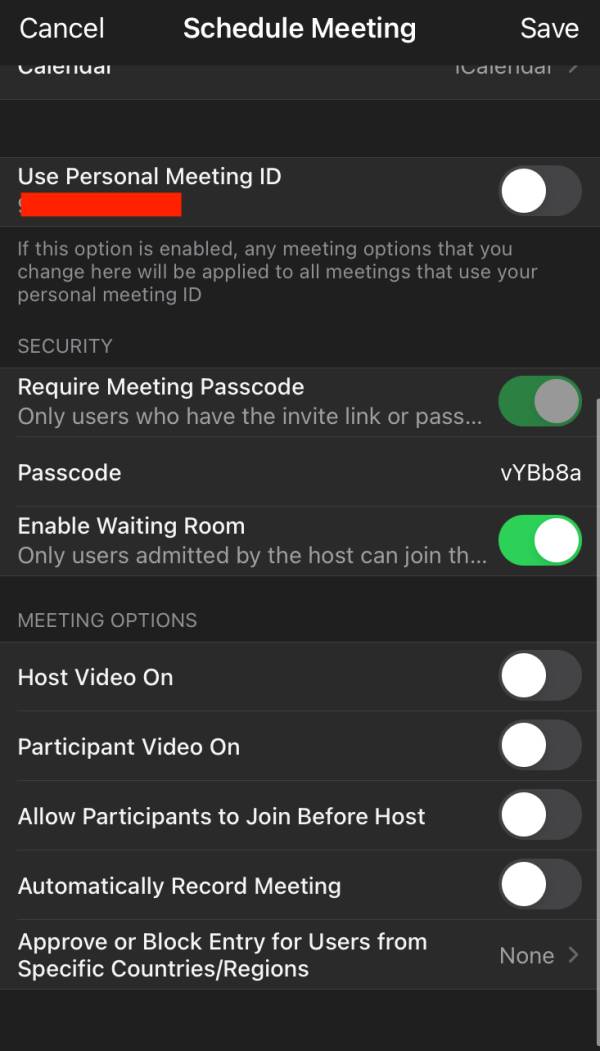The image size is (600, 1051).
Task: Enable Use Personal Meeting ID
Action: (539, 191)
